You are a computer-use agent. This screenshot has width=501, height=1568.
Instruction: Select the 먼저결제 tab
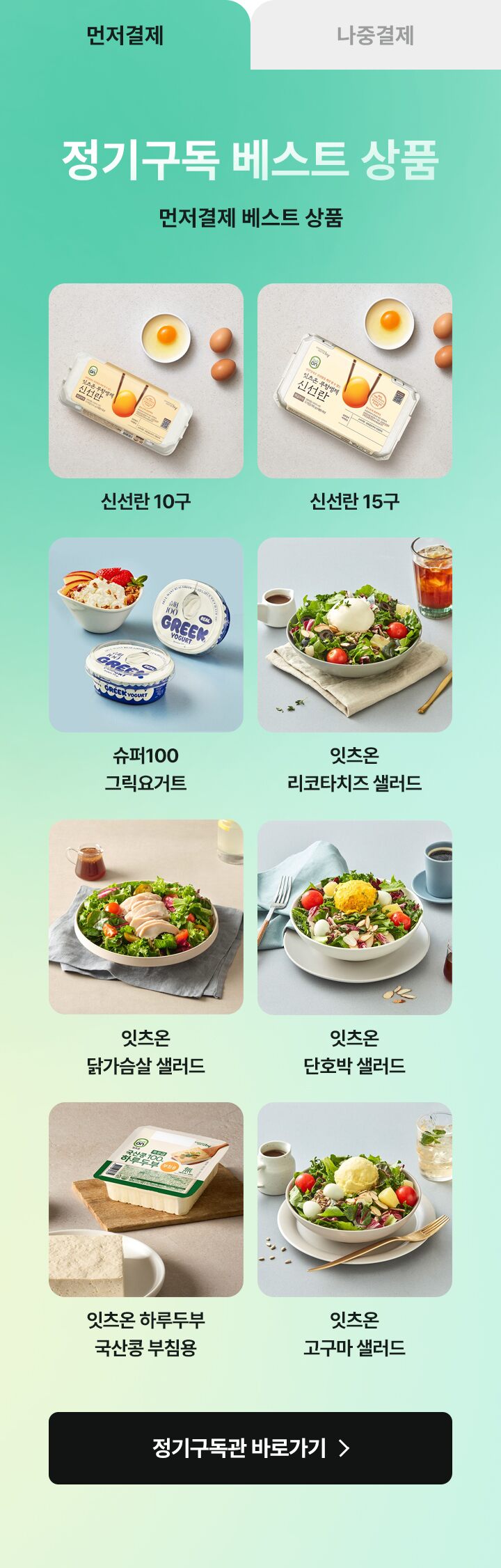point(125,35)
